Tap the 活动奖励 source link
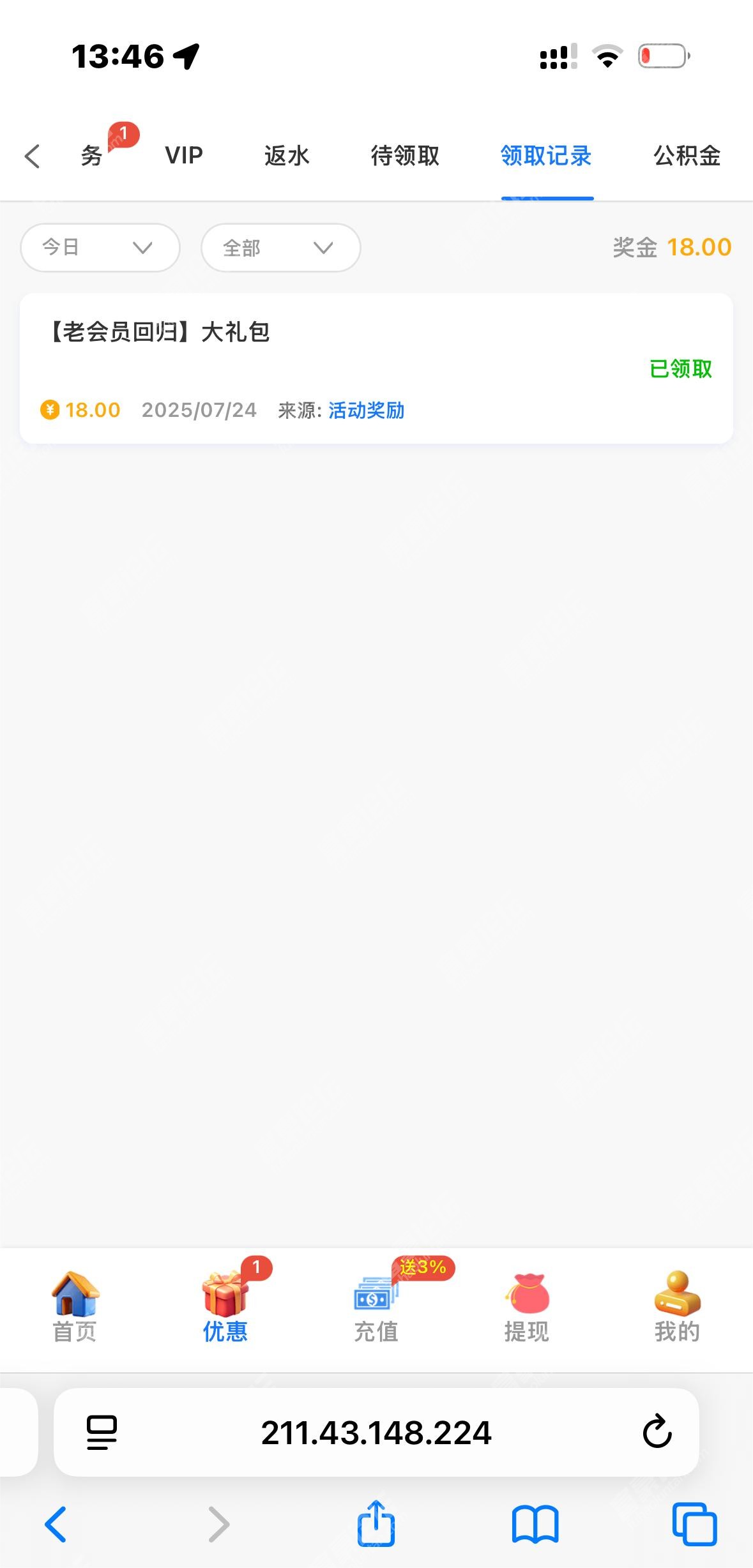Viewport: 753px width, 1568px height. click(x=367, y=411)
